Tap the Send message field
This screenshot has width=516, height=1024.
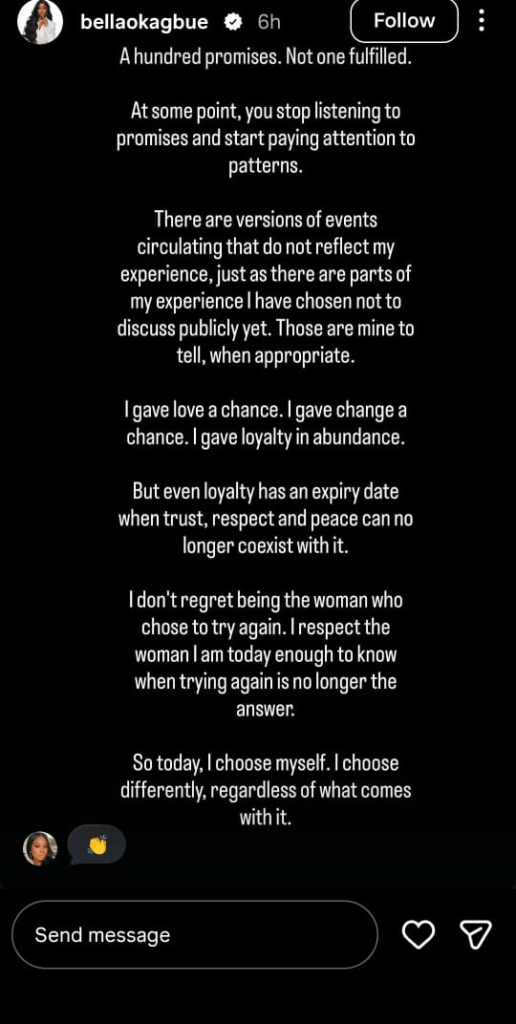pyautogui.click(x=195, y=935)
